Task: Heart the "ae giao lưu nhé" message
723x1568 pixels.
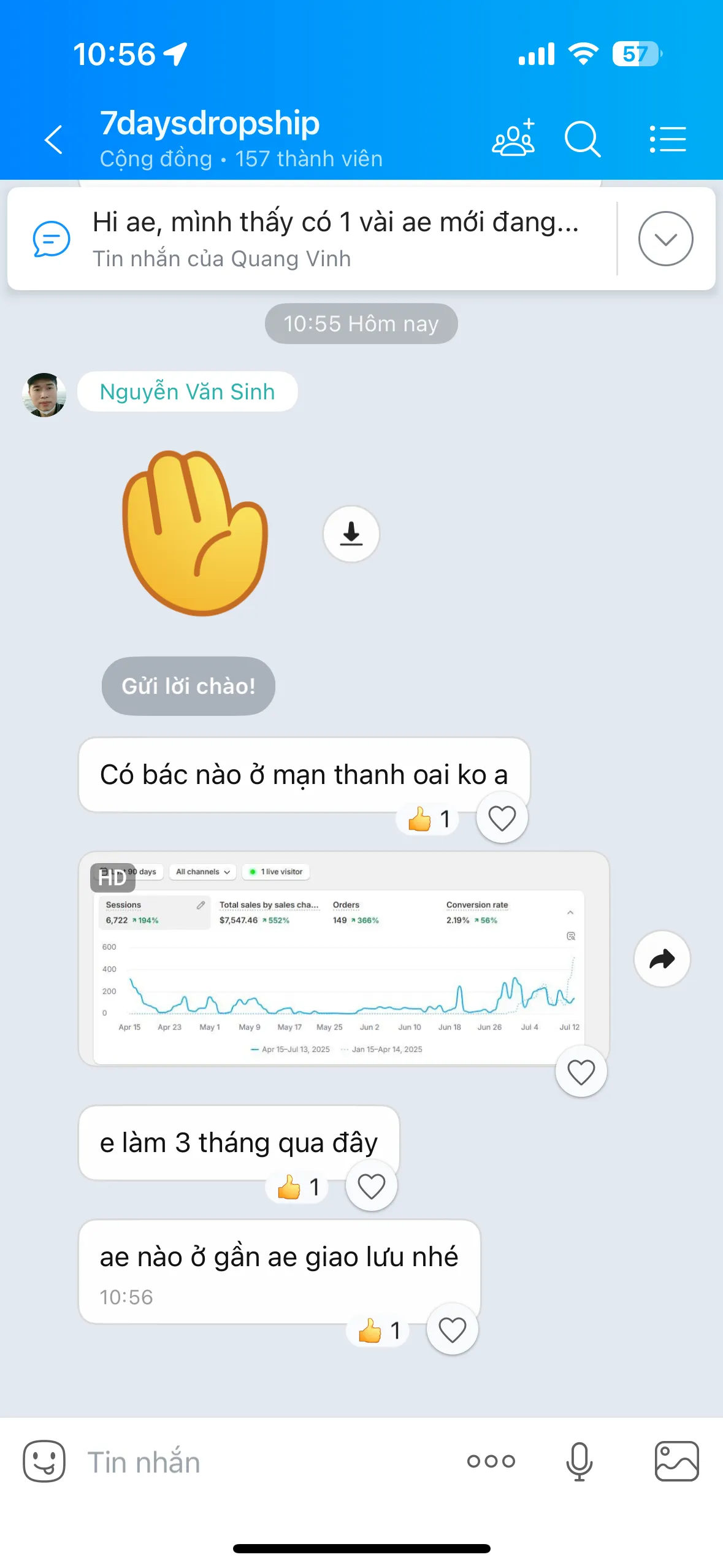Action: click(453, 1329)
